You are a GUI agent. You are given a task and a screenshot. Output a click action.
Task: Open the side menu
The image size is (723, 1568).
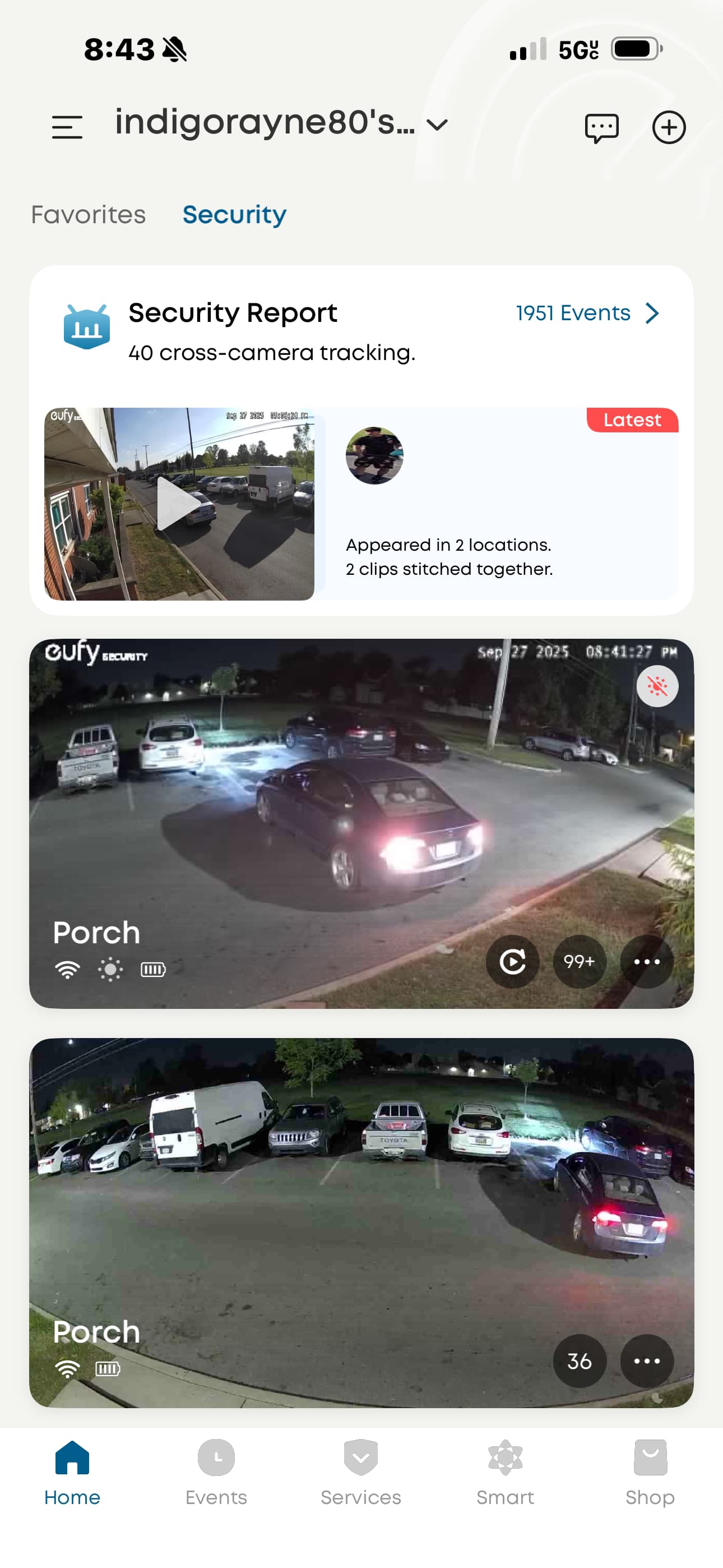pyautogui.click(x=67, y=127)
